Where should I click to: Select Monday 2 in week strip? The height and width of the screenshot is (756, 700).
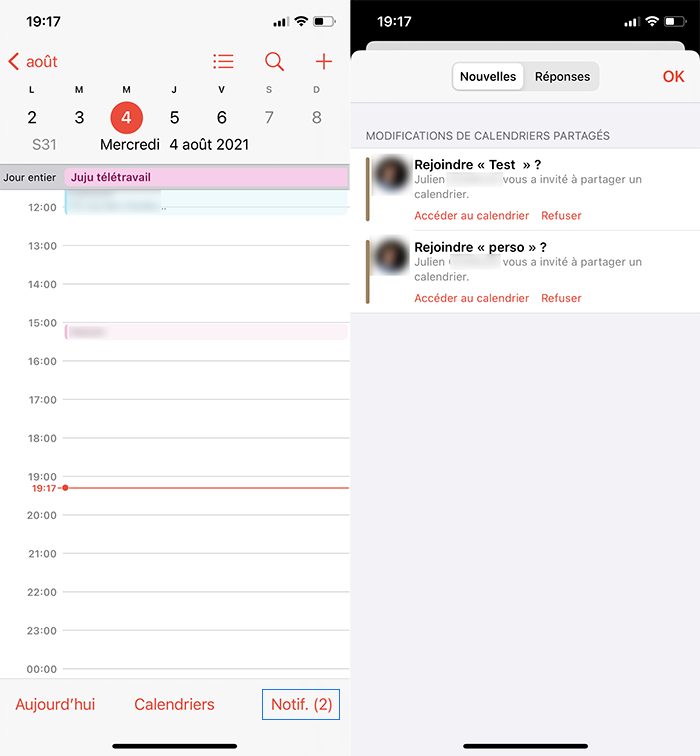pyautogui.click(x=32, y=118)
